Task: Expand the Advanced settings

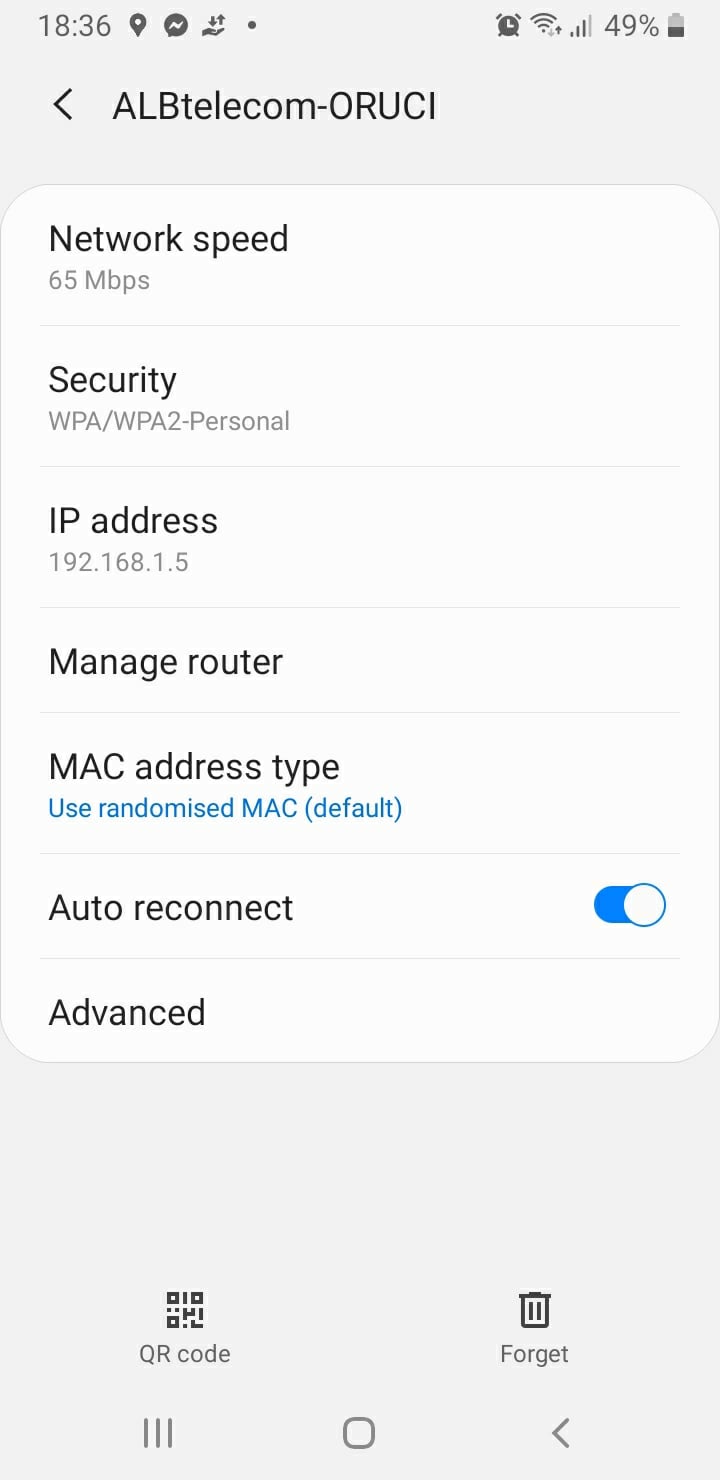Action: coord(360,1012)
